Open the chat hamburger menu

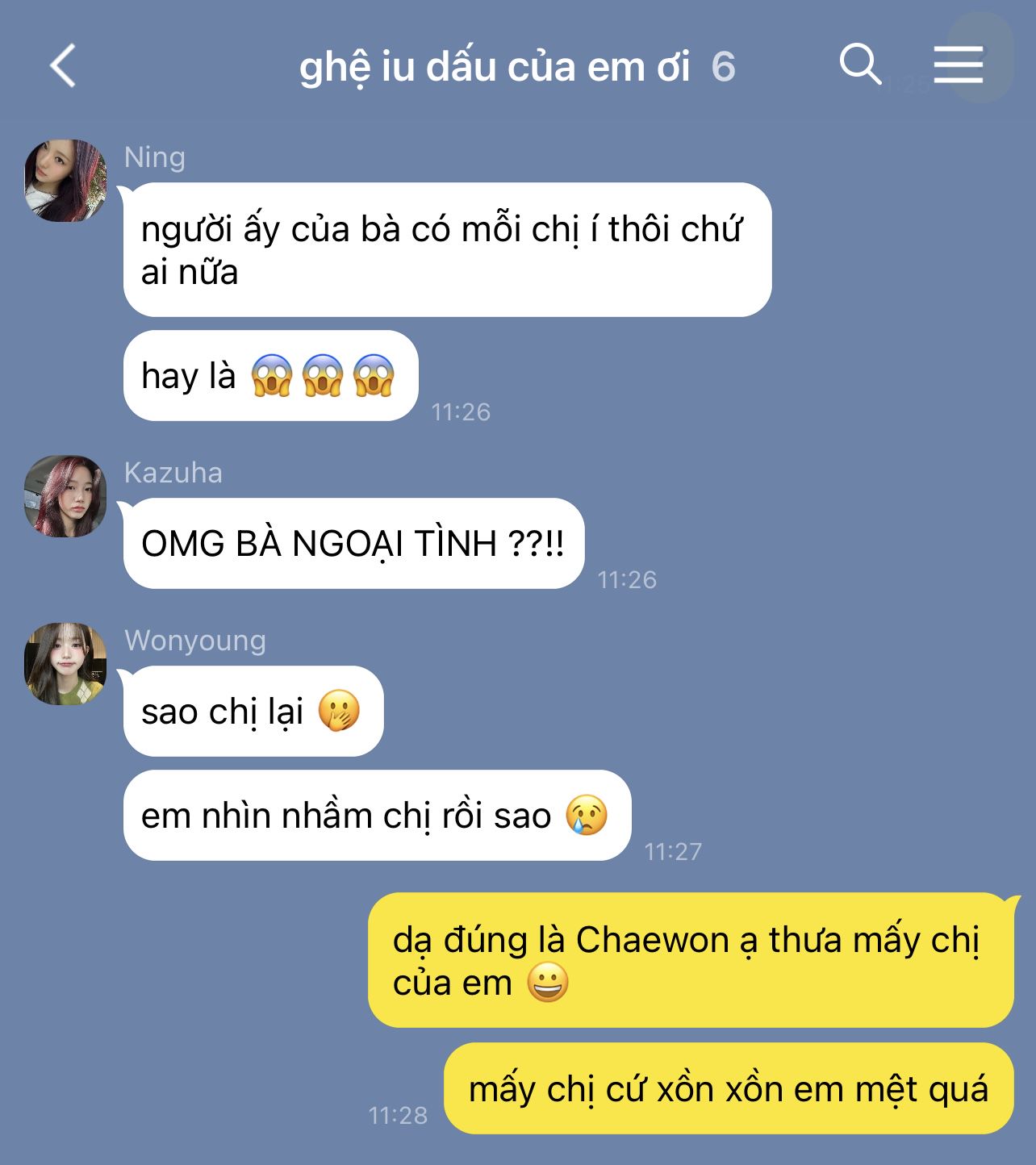coord(959,65)
